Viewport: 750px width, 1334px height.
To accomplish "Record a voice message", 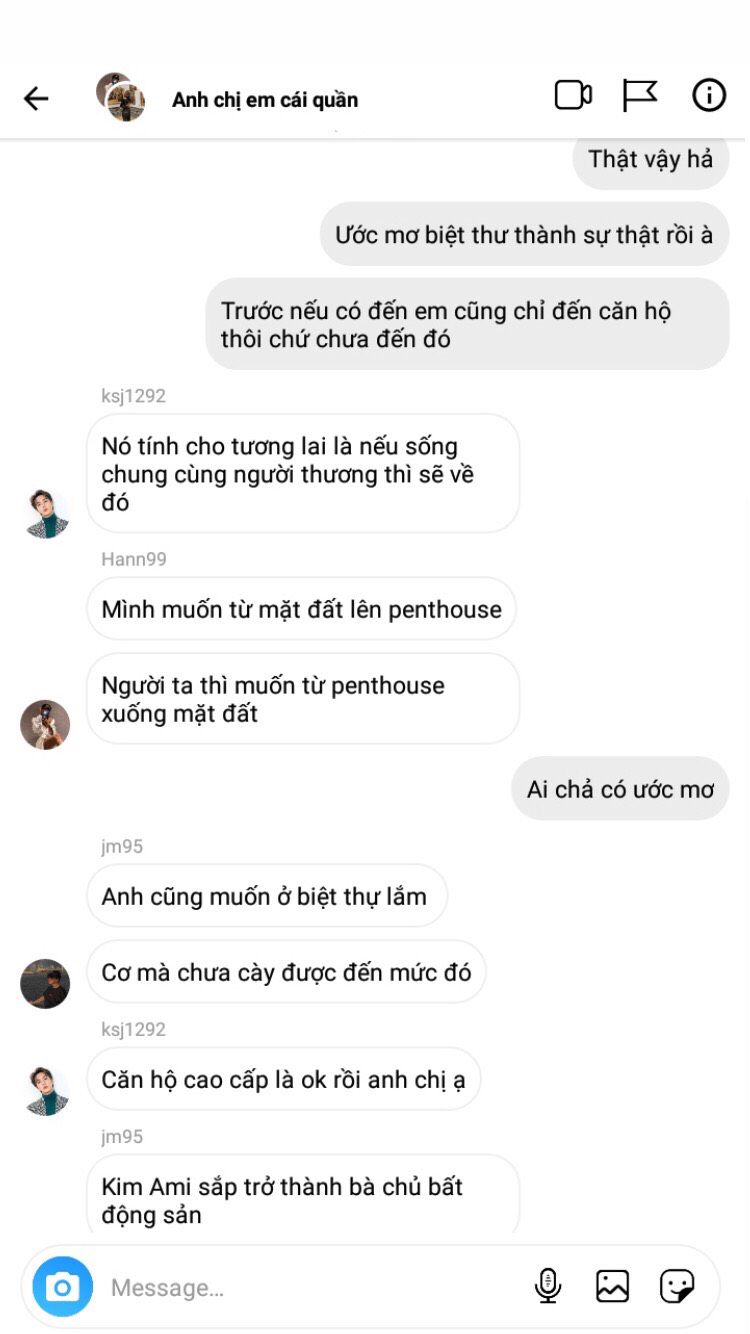I will click(x=547, y=1286).
